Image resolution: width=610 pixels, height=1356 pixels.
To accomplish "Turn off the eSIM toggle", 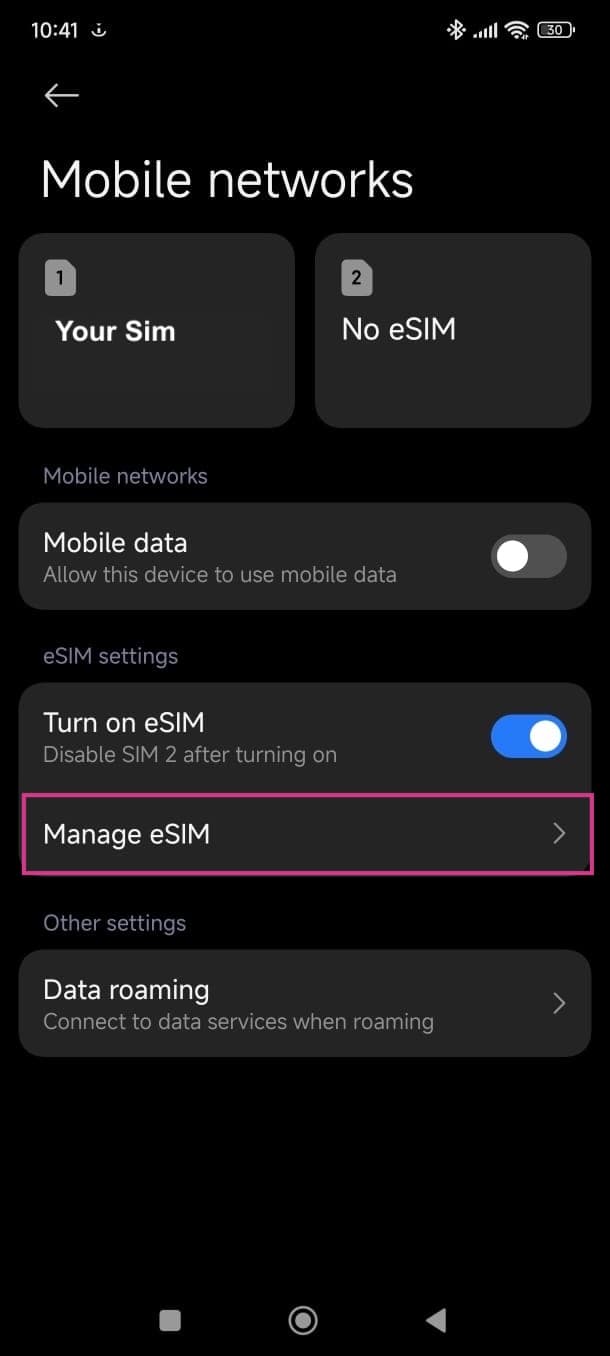I will point(528,737).
